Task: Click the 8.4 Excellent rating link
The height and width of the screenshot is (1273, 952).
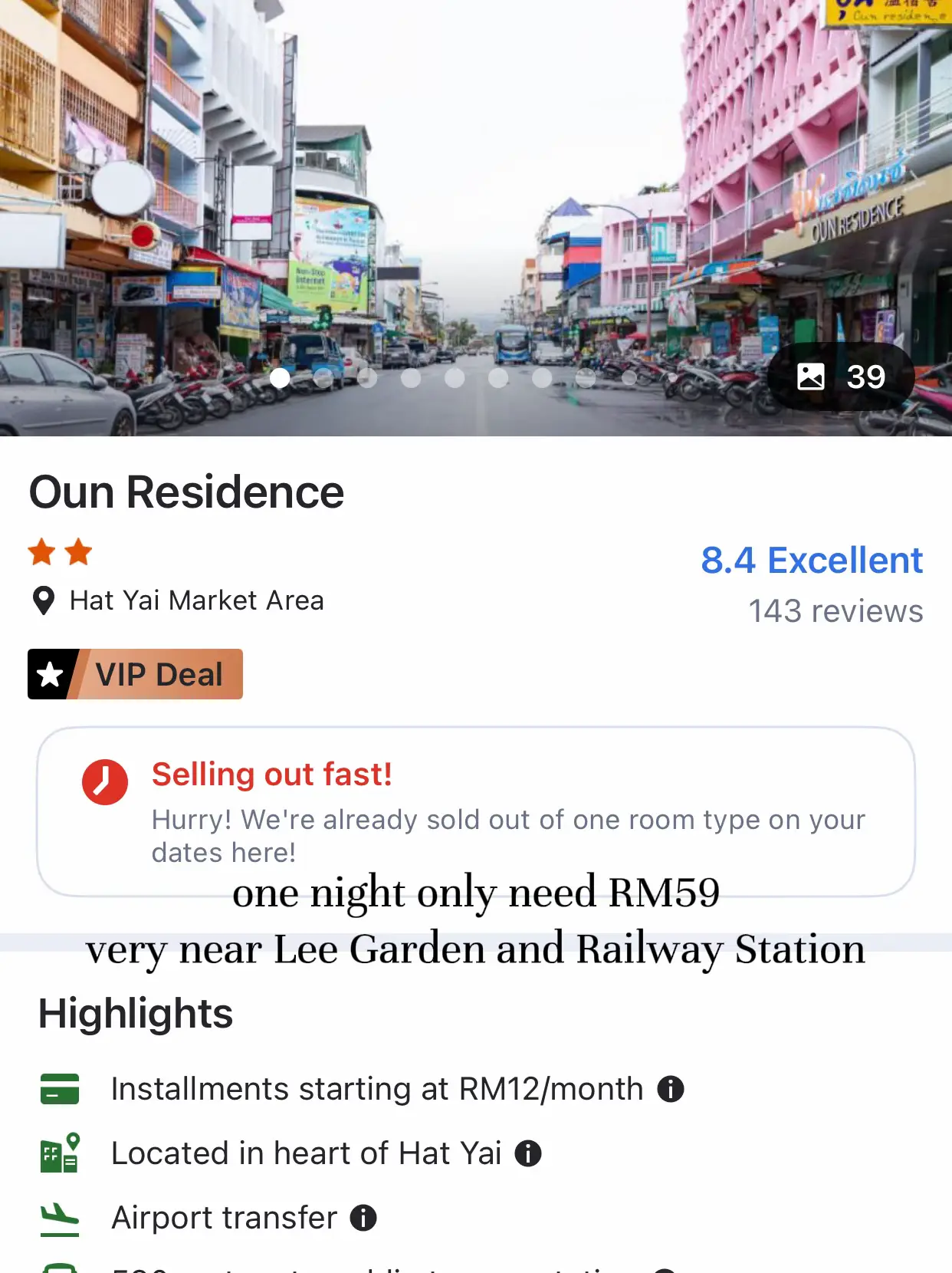Action: (812, 561)
